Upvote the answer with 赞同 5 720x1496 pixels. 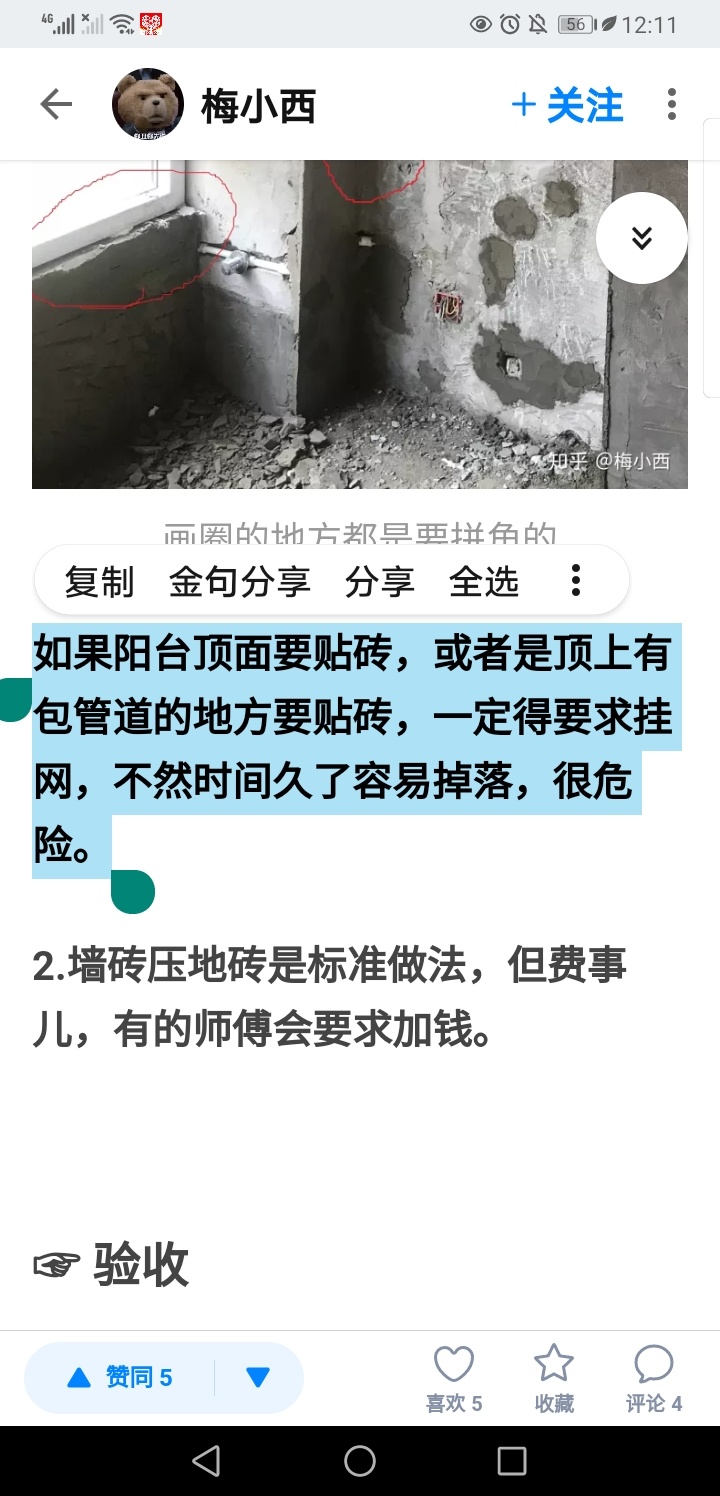tap(120, 1378)
